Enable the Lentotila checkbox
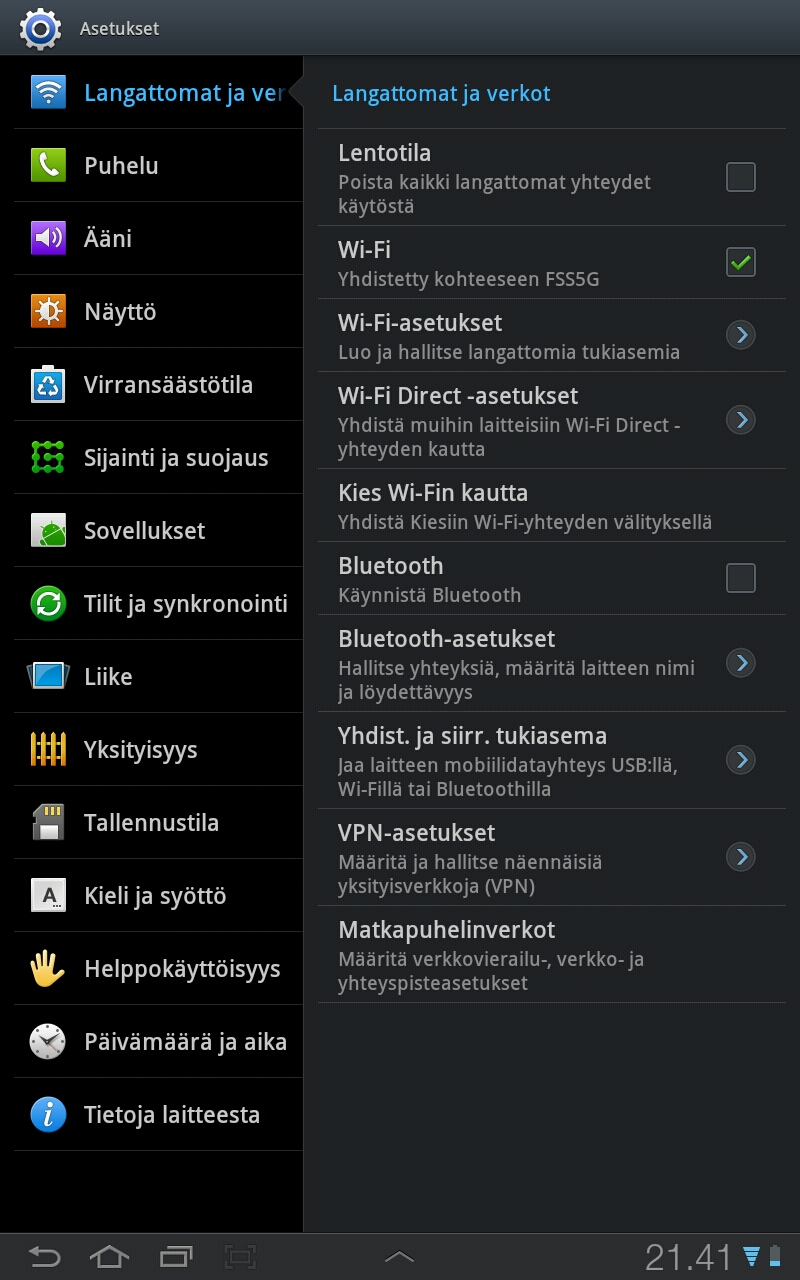This screenshot has width=800, height=1280. coord(740,178)
